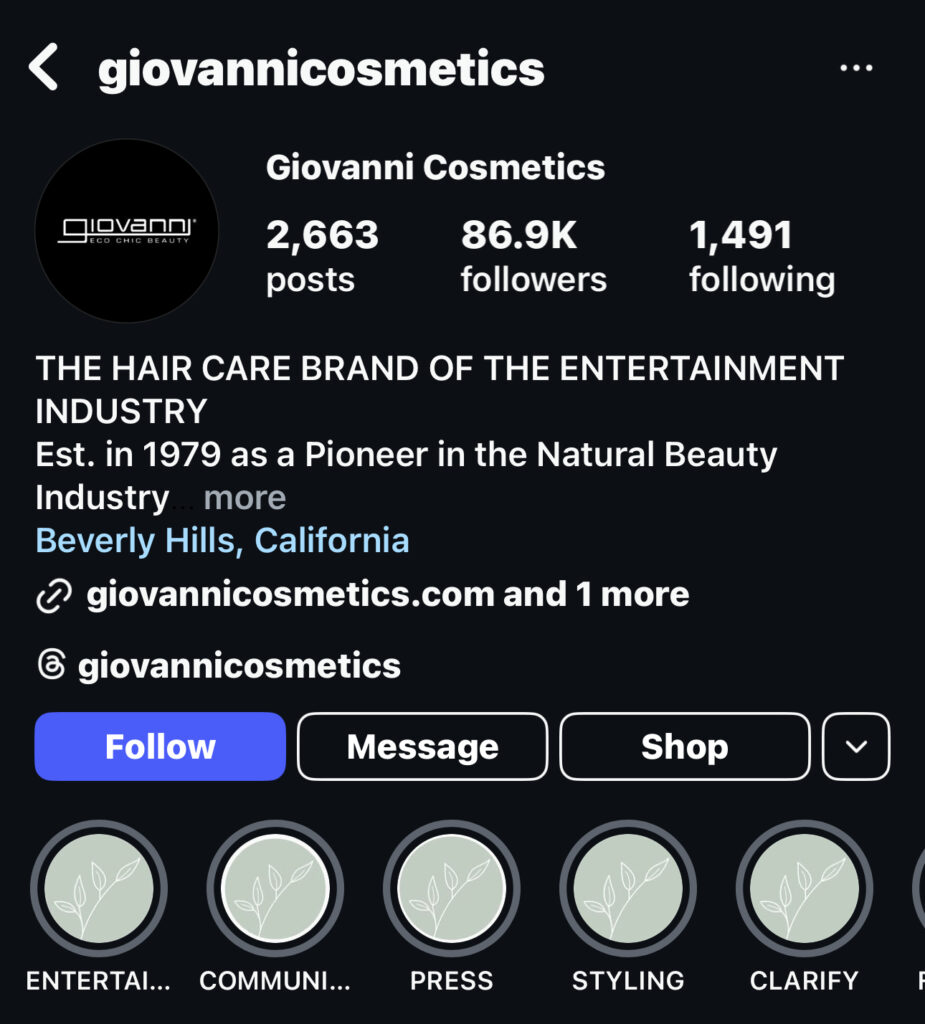Message Giovanni Cosmetics
Image resolution: width=925 pixels, height=1024 pixels.
click(422, 747)
